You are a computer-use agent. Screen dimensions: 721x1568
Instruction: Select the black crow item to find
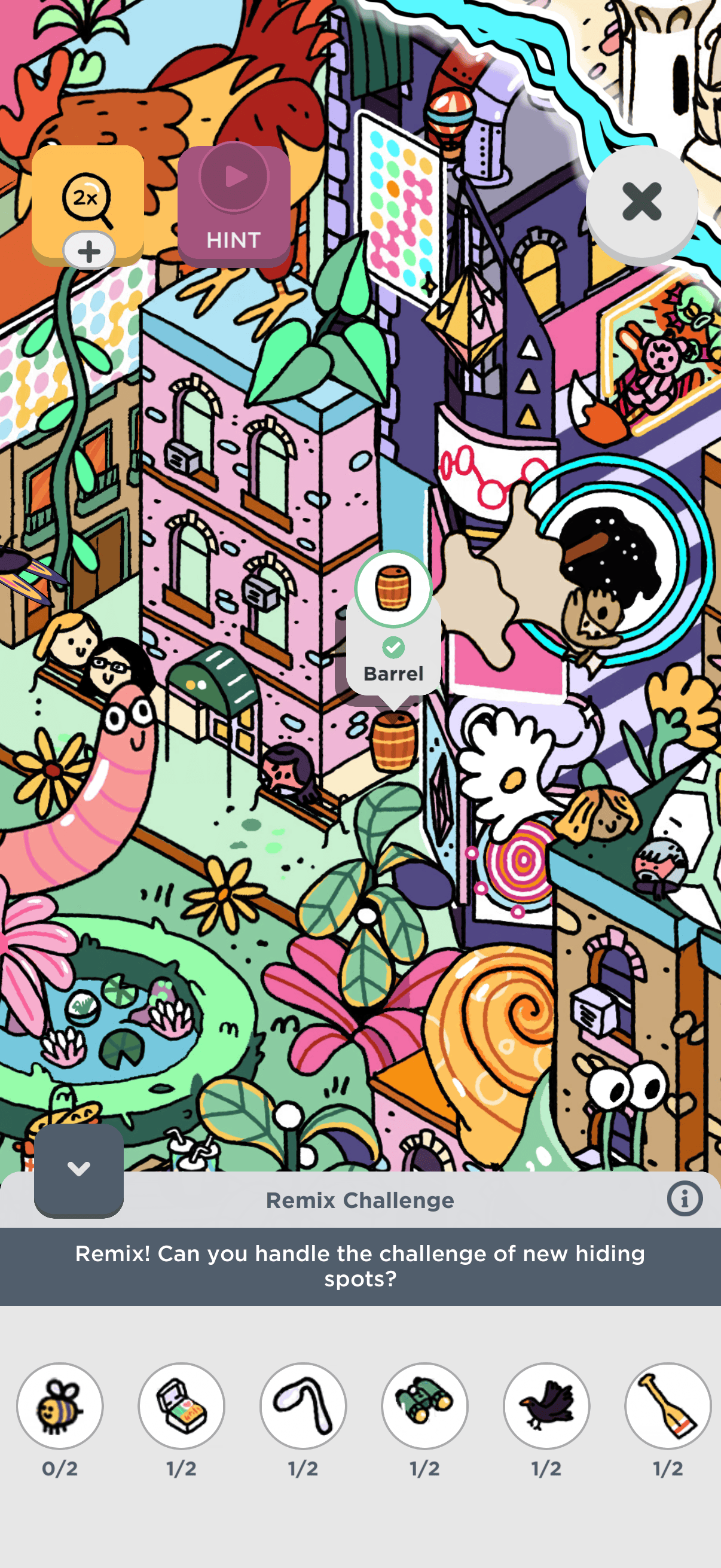(x=546, y=1406)
